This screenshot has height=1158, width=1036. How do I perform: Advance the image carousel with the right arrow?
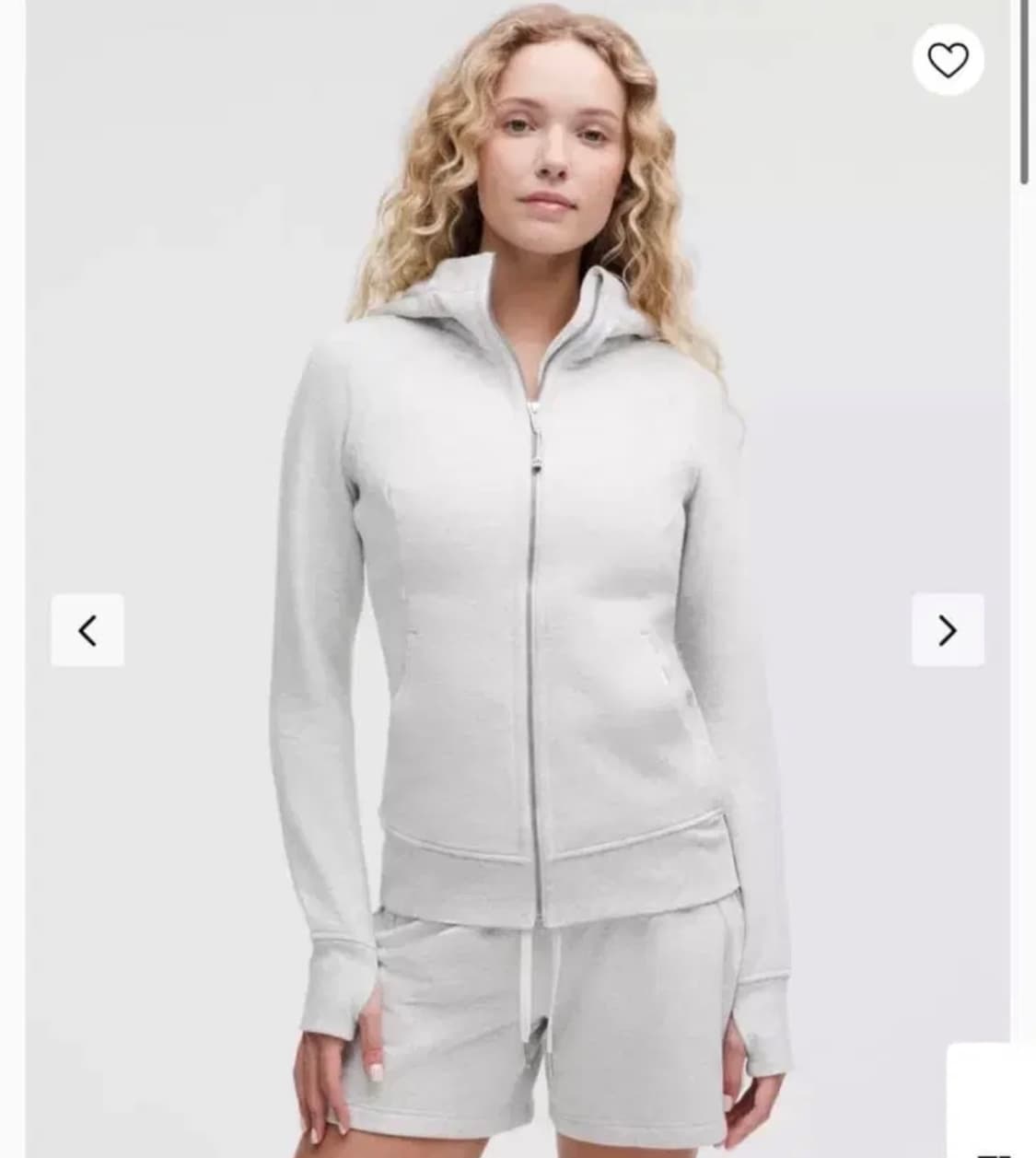point(947,629)
